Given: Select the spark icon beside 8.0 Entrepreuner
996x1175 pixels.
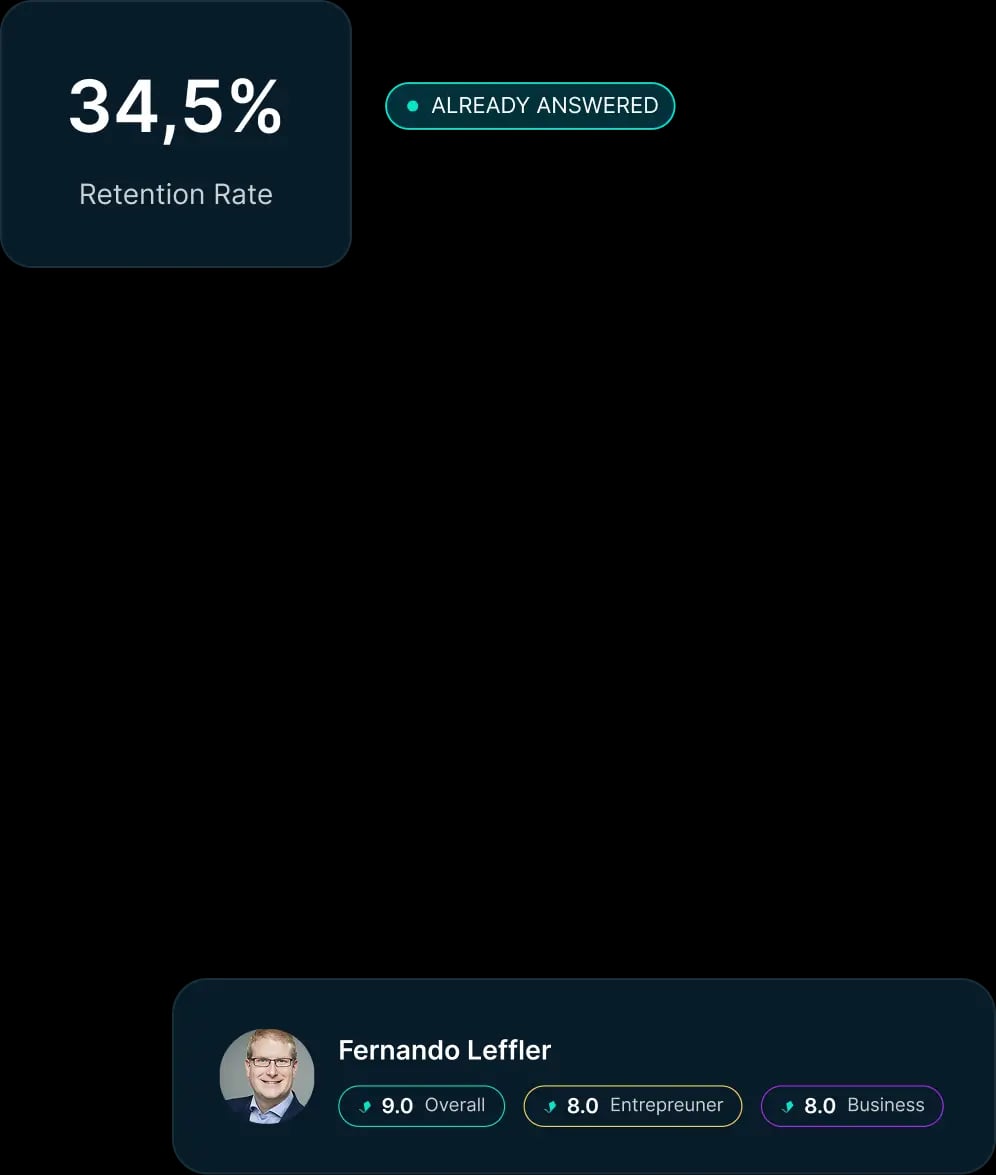Looking at the screenshot, I should tap(549, 1106).
